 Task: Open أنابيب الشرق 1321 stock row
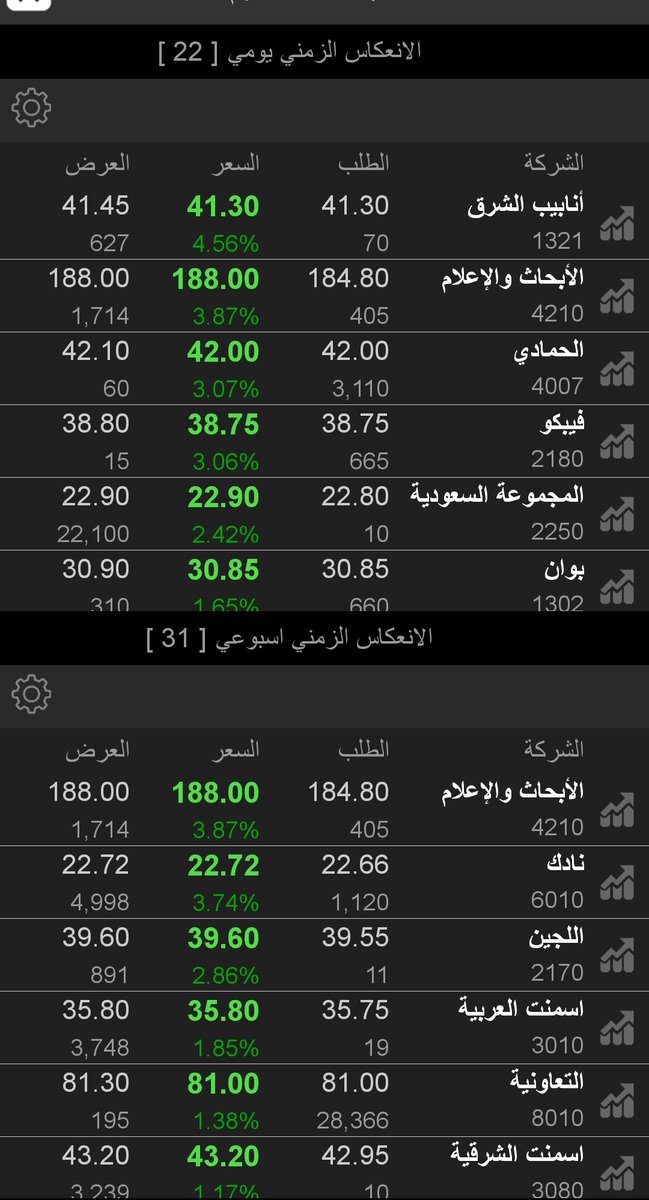pos(324,223)
